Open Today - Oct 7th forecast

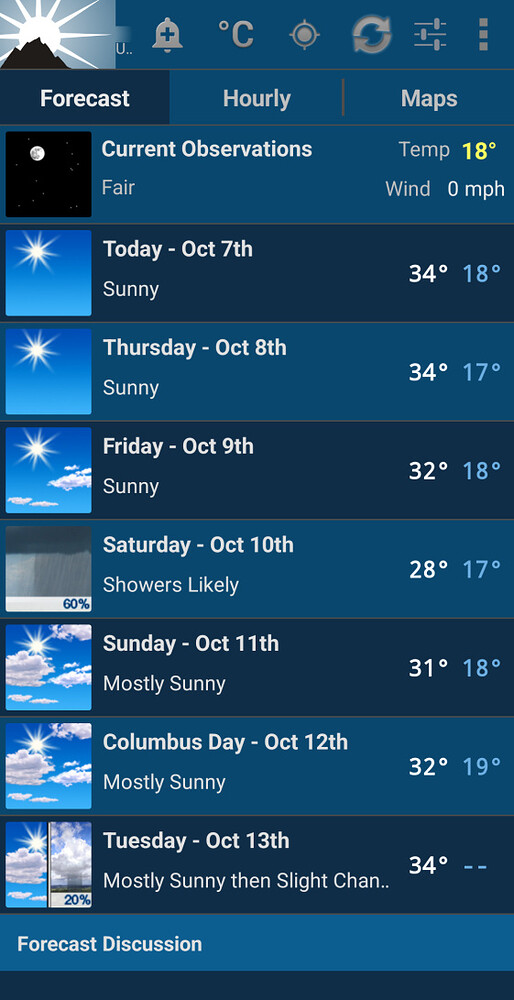click(257, 273)
